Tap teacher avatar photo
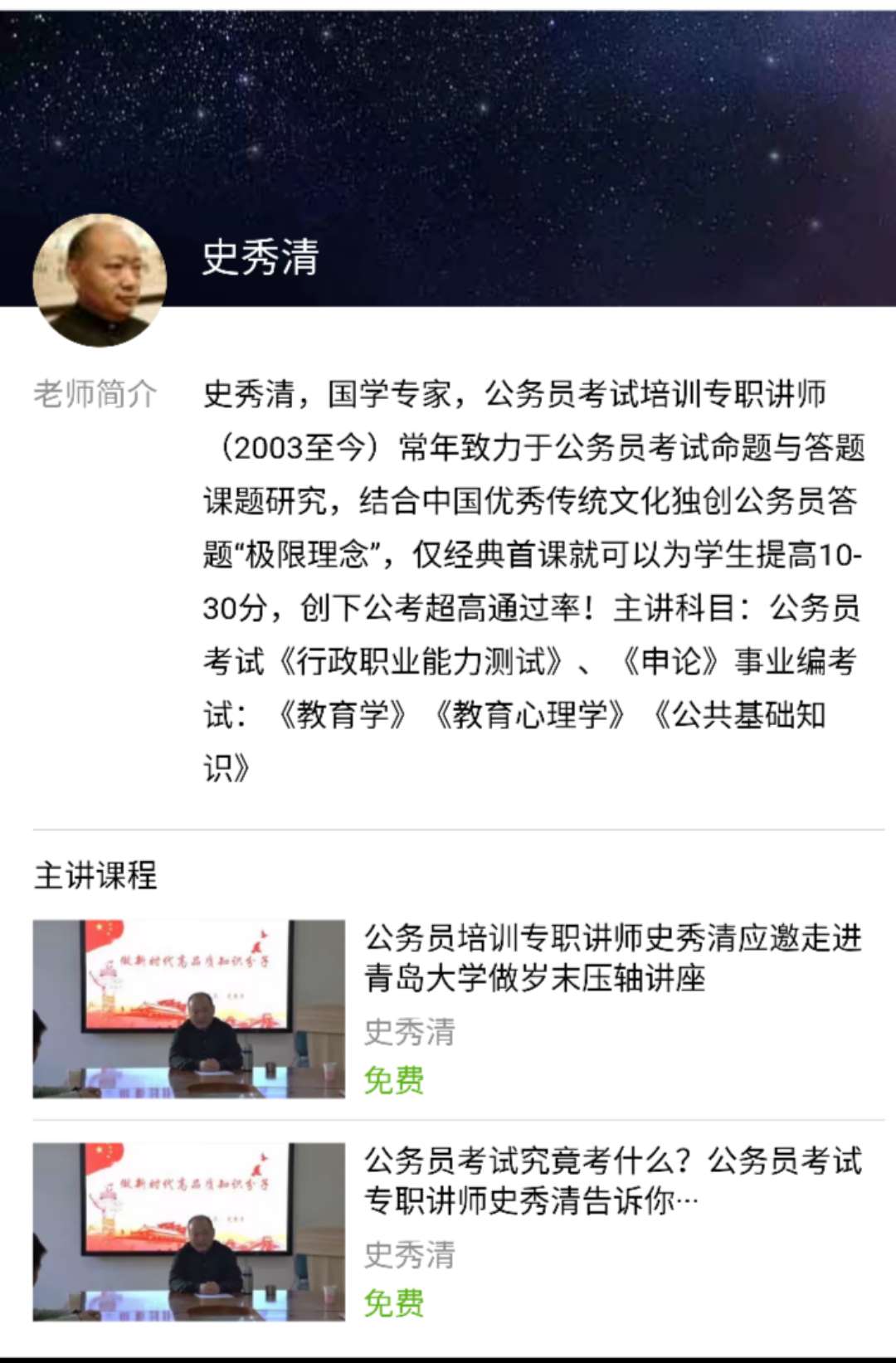Image resolution: width=896 pixels, height=1363 pixels. tap(100, 280)
